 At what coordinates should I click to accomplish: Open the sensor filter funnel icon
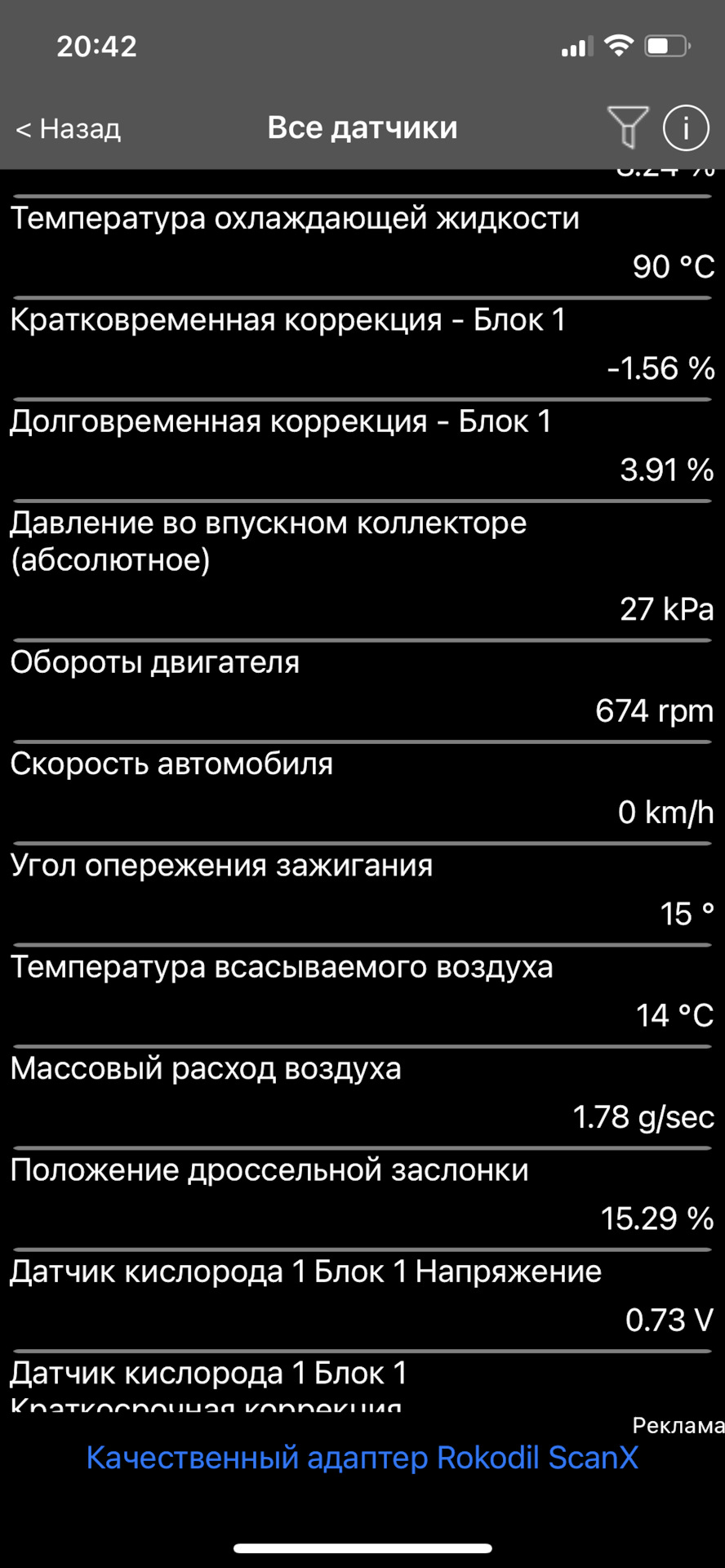[627, 127]
